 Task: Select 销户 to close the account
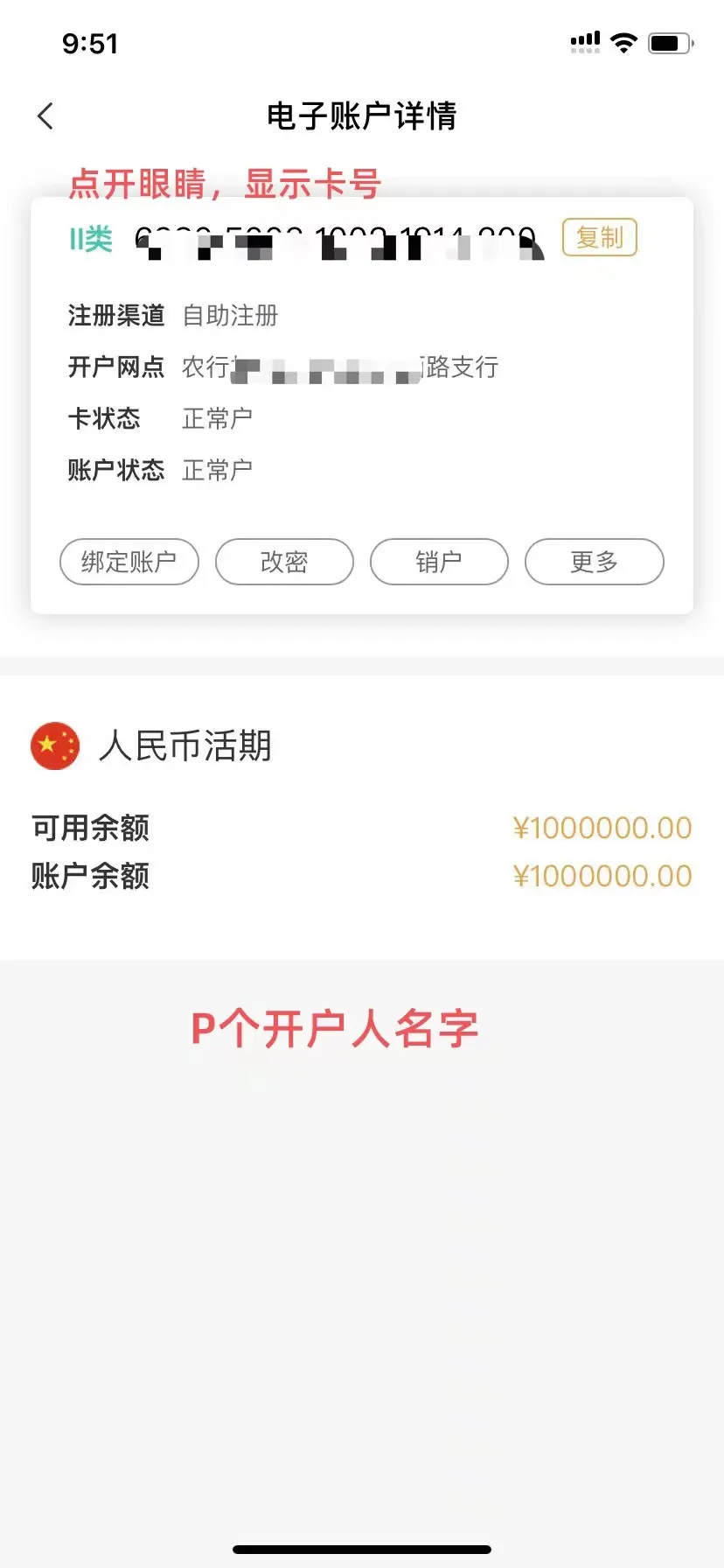point(439,562)
